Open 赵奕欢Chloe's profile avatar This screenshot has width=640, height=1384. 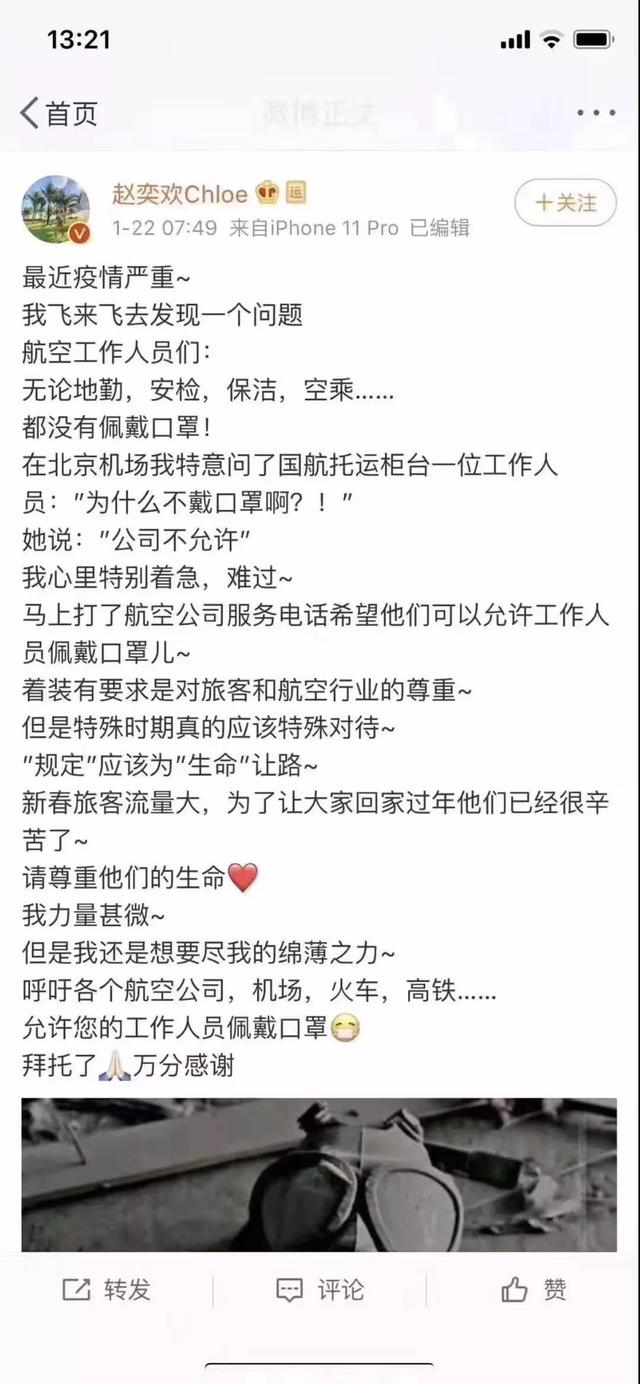(x=56, y=209)
